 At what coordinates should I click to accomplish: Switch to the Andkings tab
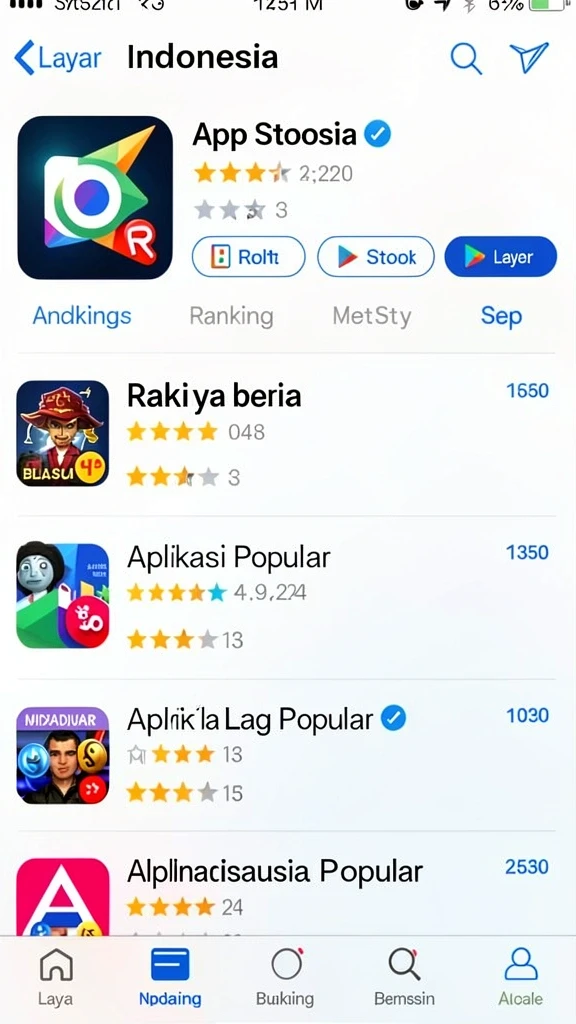82,316
